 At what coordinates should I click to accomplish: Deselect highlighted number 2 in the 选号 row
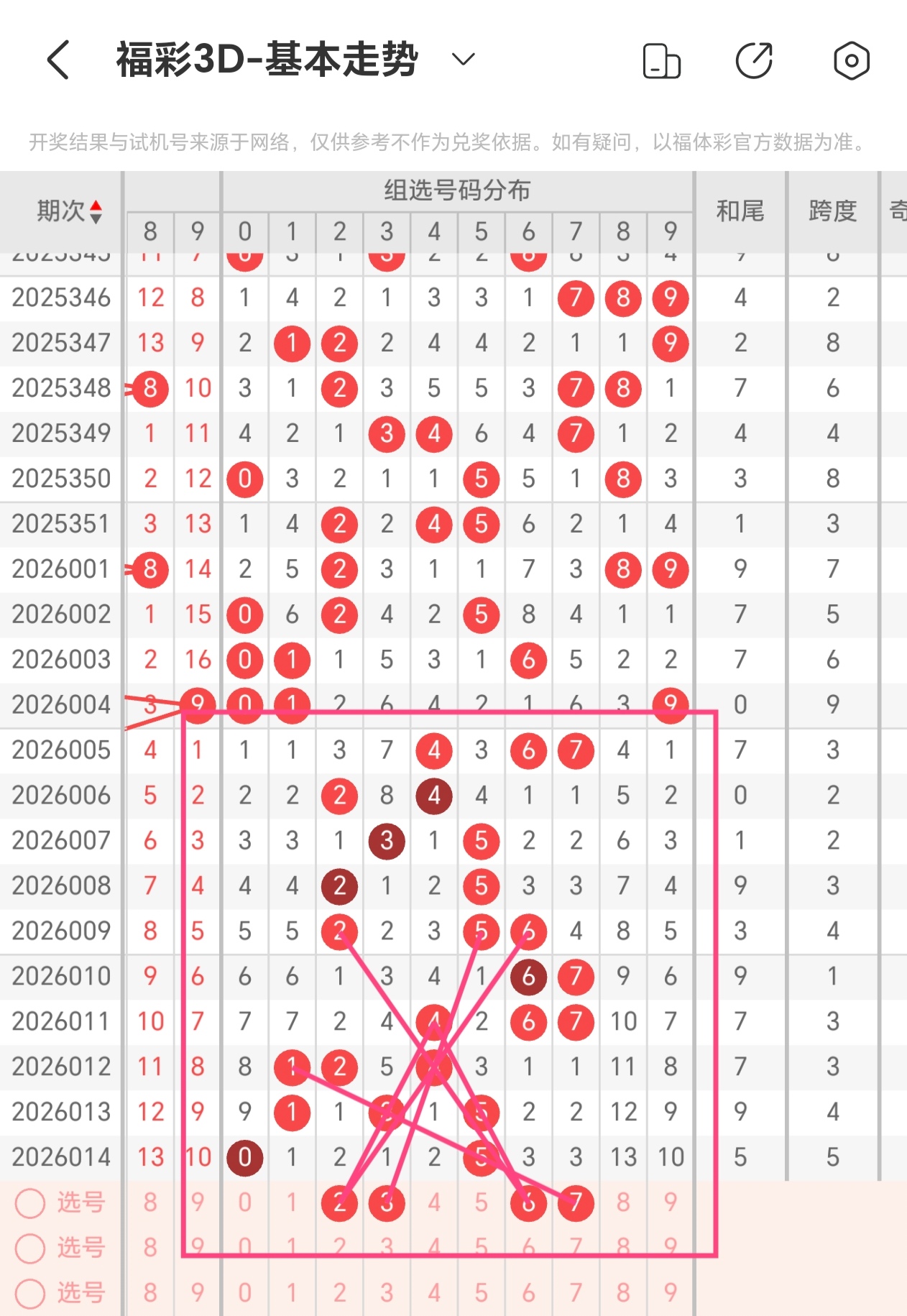(340, 1202)
